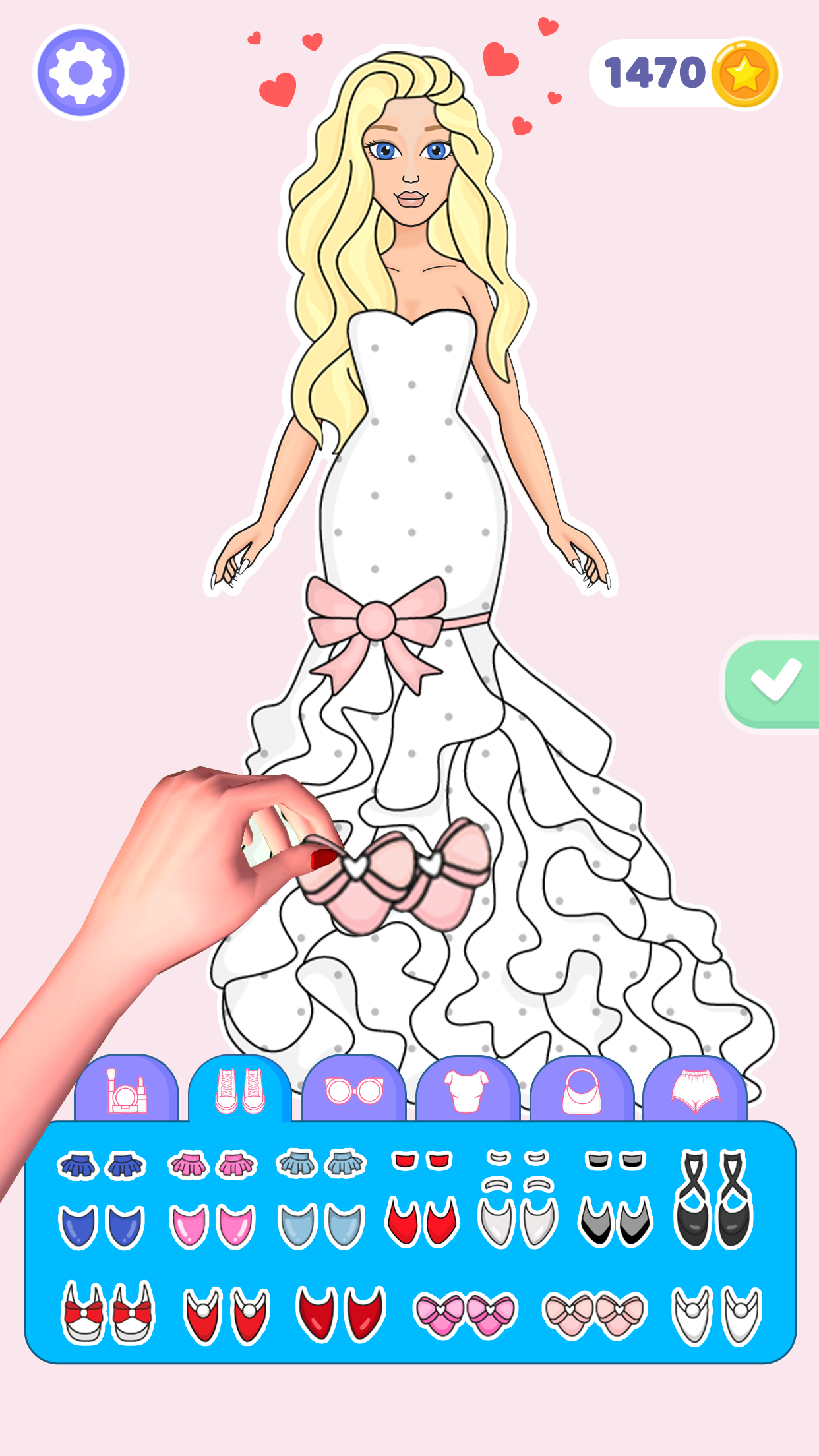Choose the hot pink bow shoes
Screen dimensions: 819x1456
click(x=466, y=1314)
